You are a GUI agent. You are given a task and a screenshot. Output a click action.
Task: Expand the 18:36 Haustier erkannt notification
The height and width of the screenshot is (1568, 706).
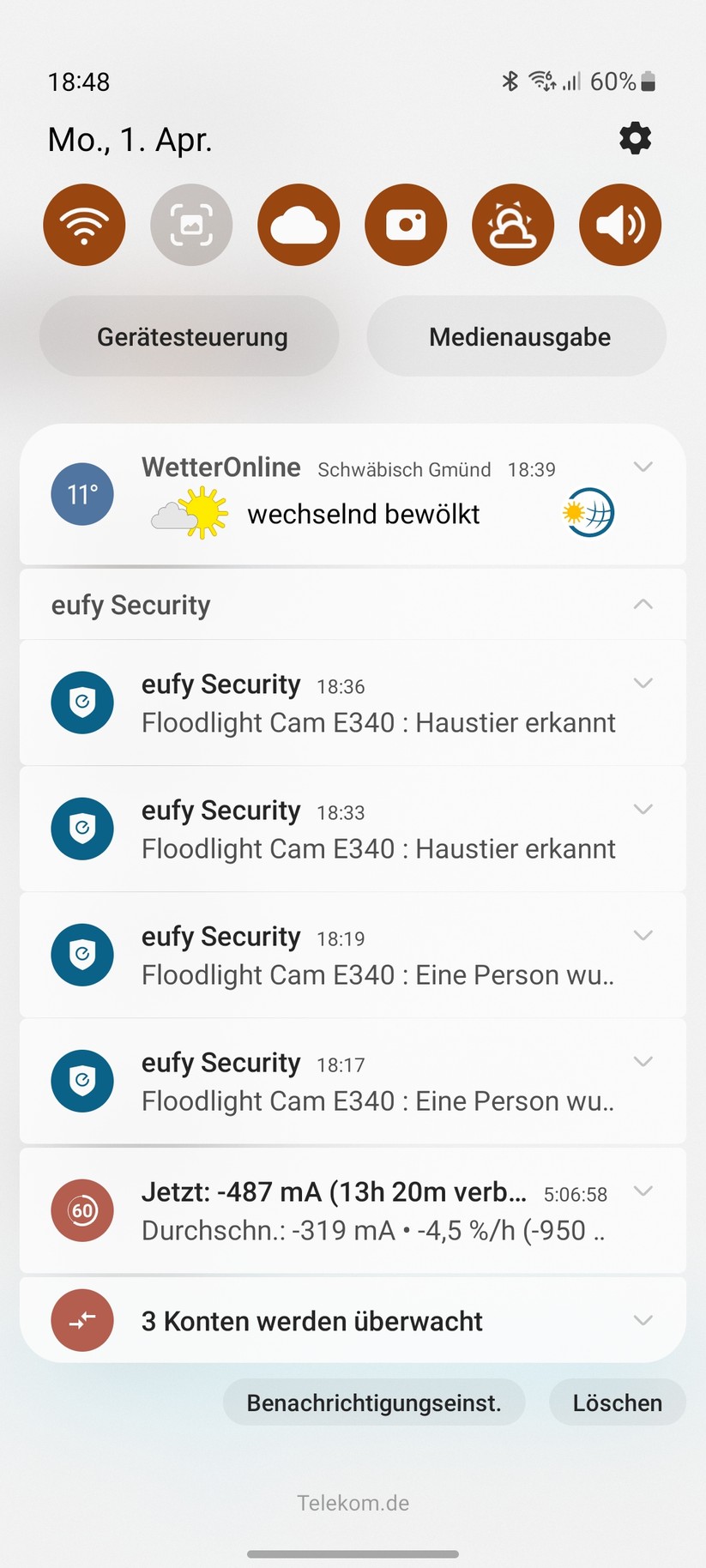643,684
